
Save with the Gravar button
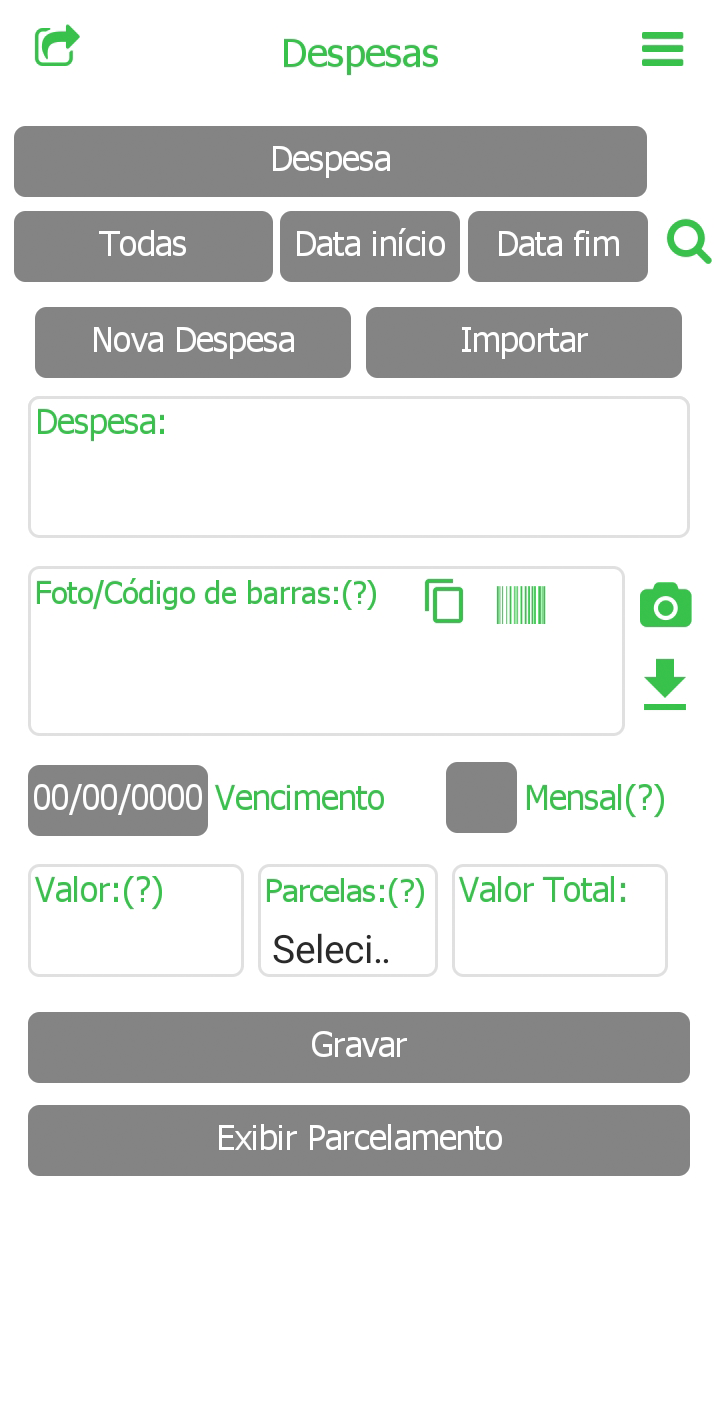pos(359,1047)
